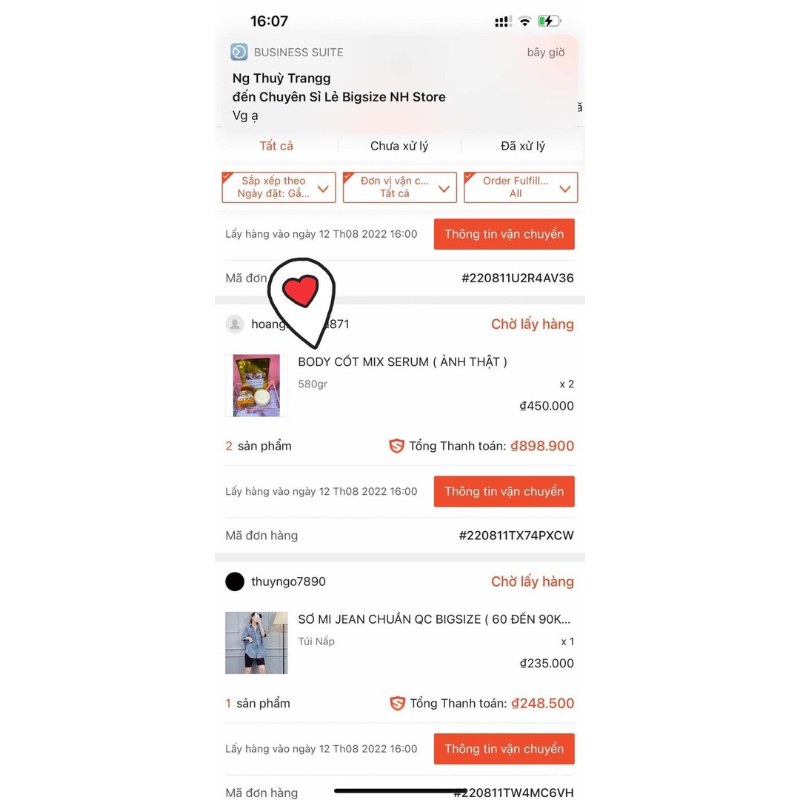View shipping info for the Body Cốt Mix Serum order
This screenshot has width=800, height=800.
(x=504, y=492)
